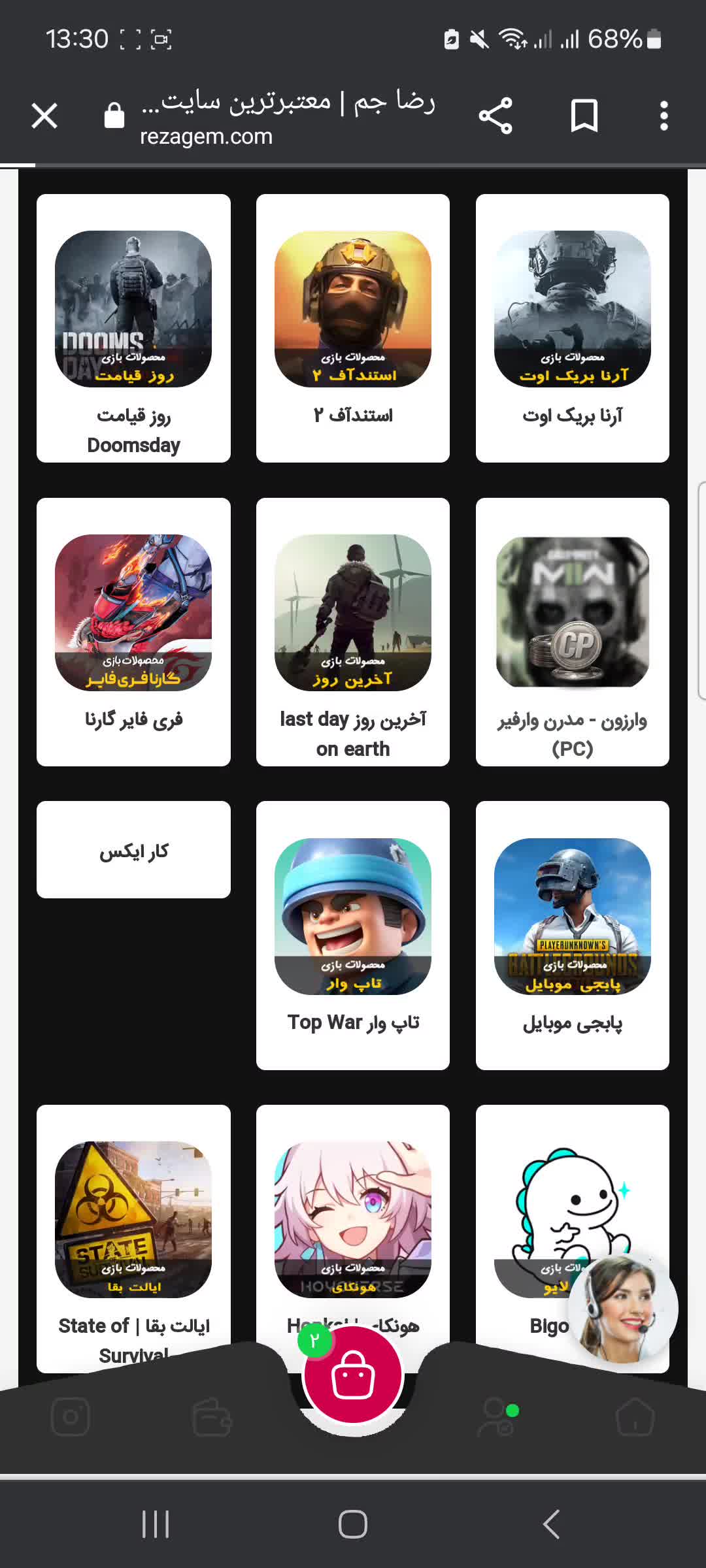Image resolution: width=706 pixels, height=1568 pixels.
Task: Bookmark the current page
Action: (584, 115)
